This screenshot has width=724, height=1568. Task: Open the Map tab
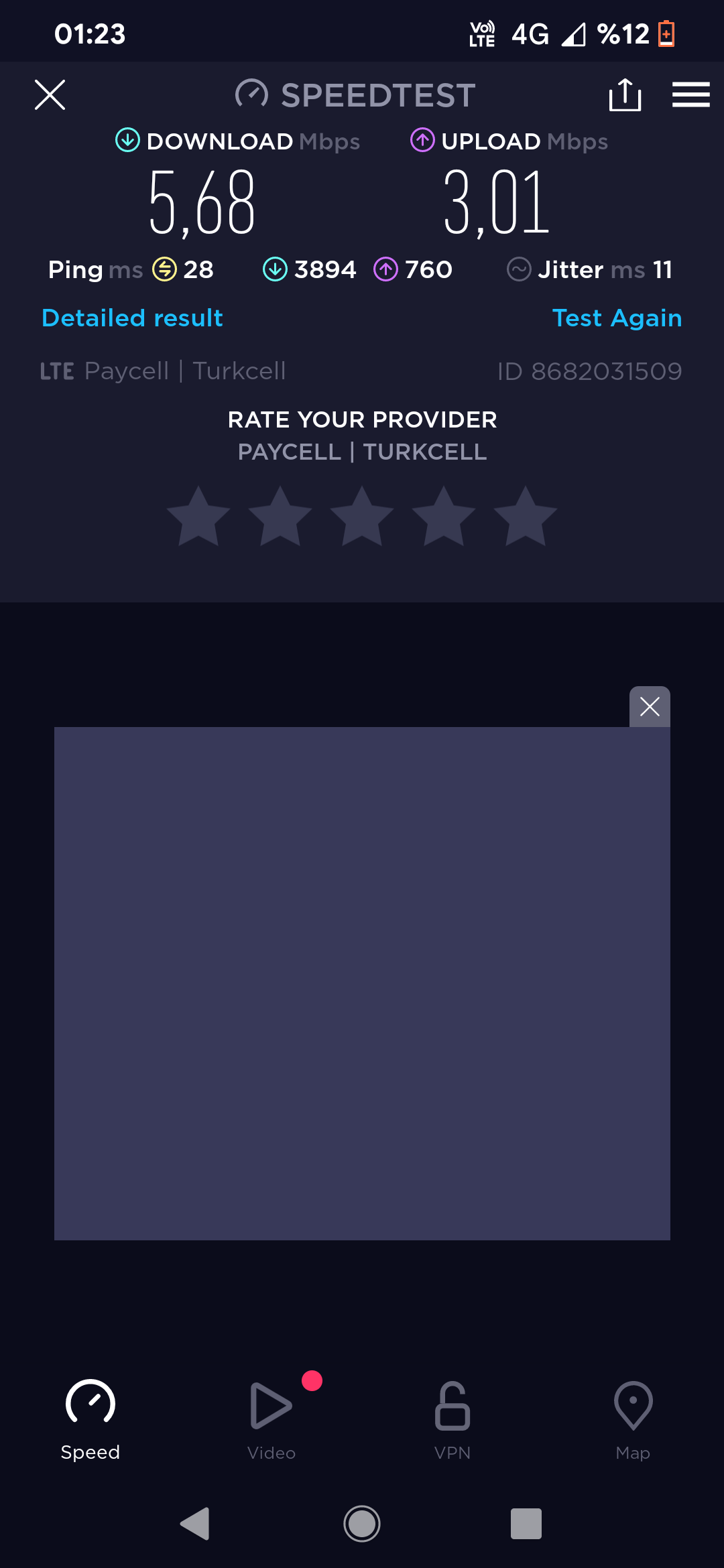point(633,1419)
